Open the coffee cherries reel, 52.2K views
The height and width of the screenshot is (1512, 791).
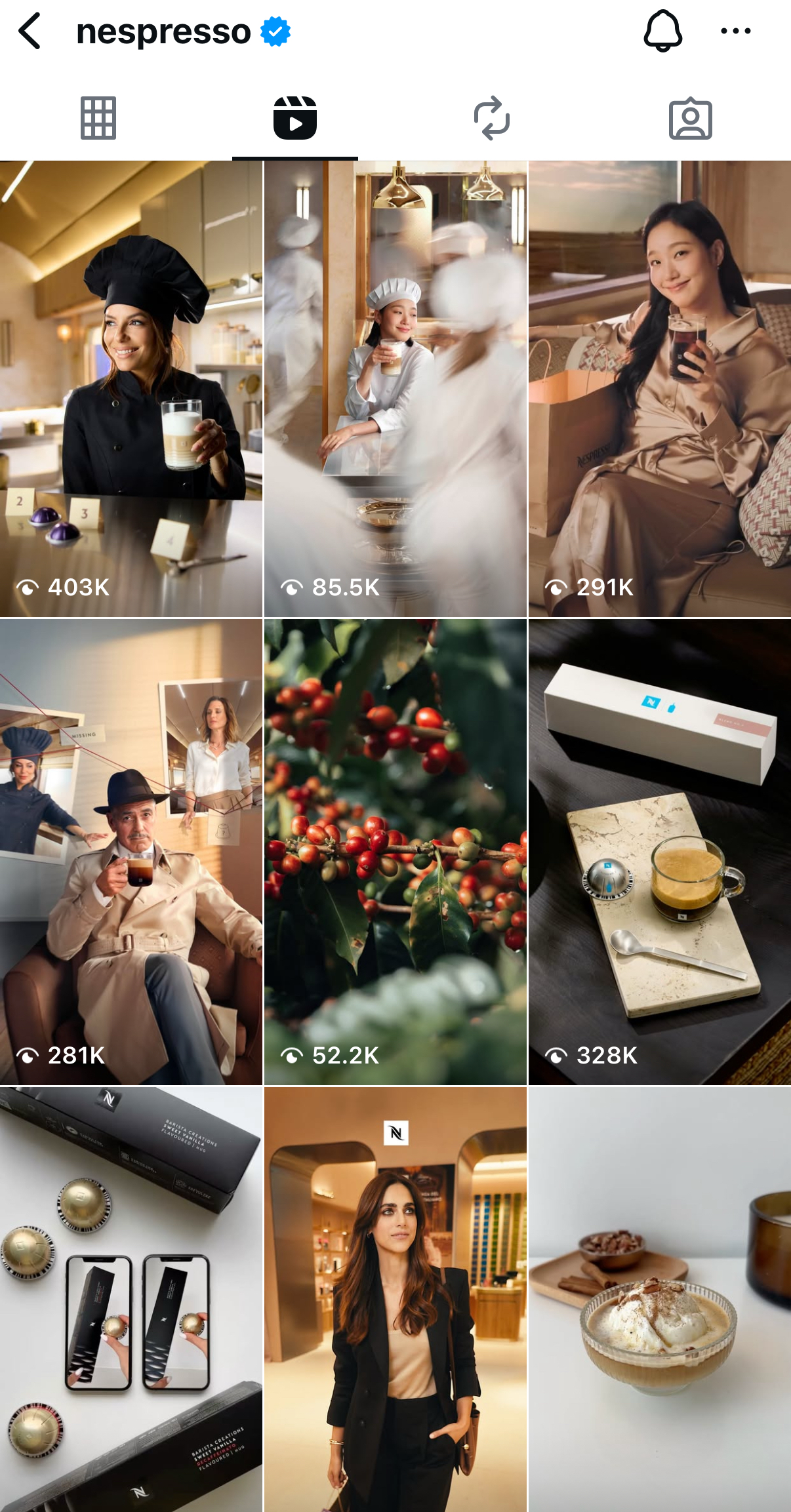point(395,852)
